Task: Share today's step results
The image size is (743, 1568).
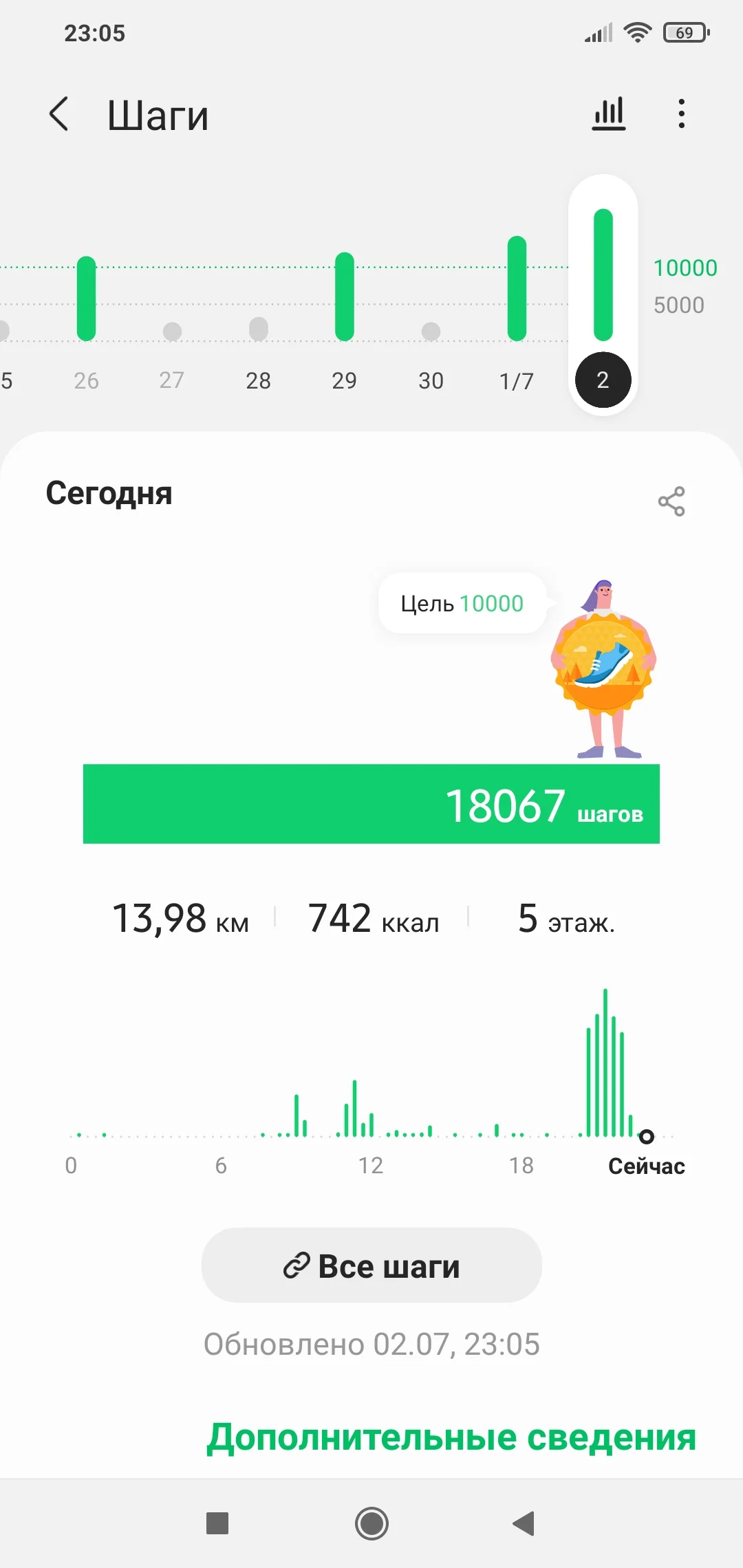Action: 671,501
